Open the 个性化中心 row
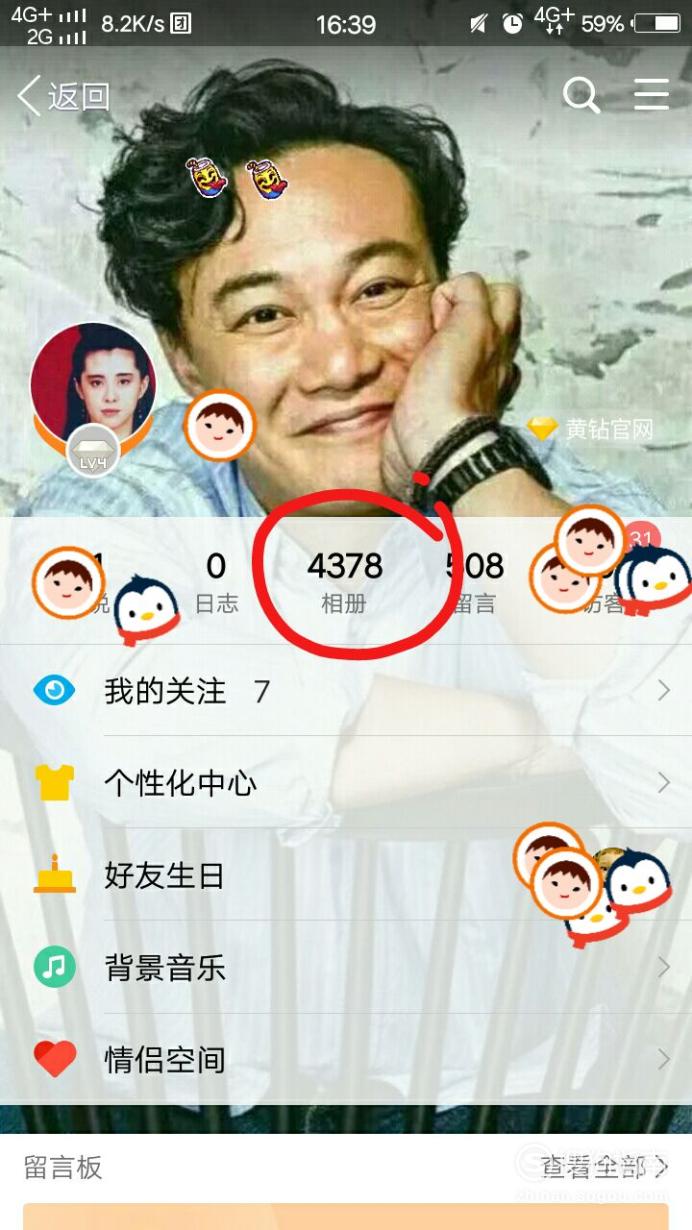Screen dimensions: 692x1230 pos(346,783)
